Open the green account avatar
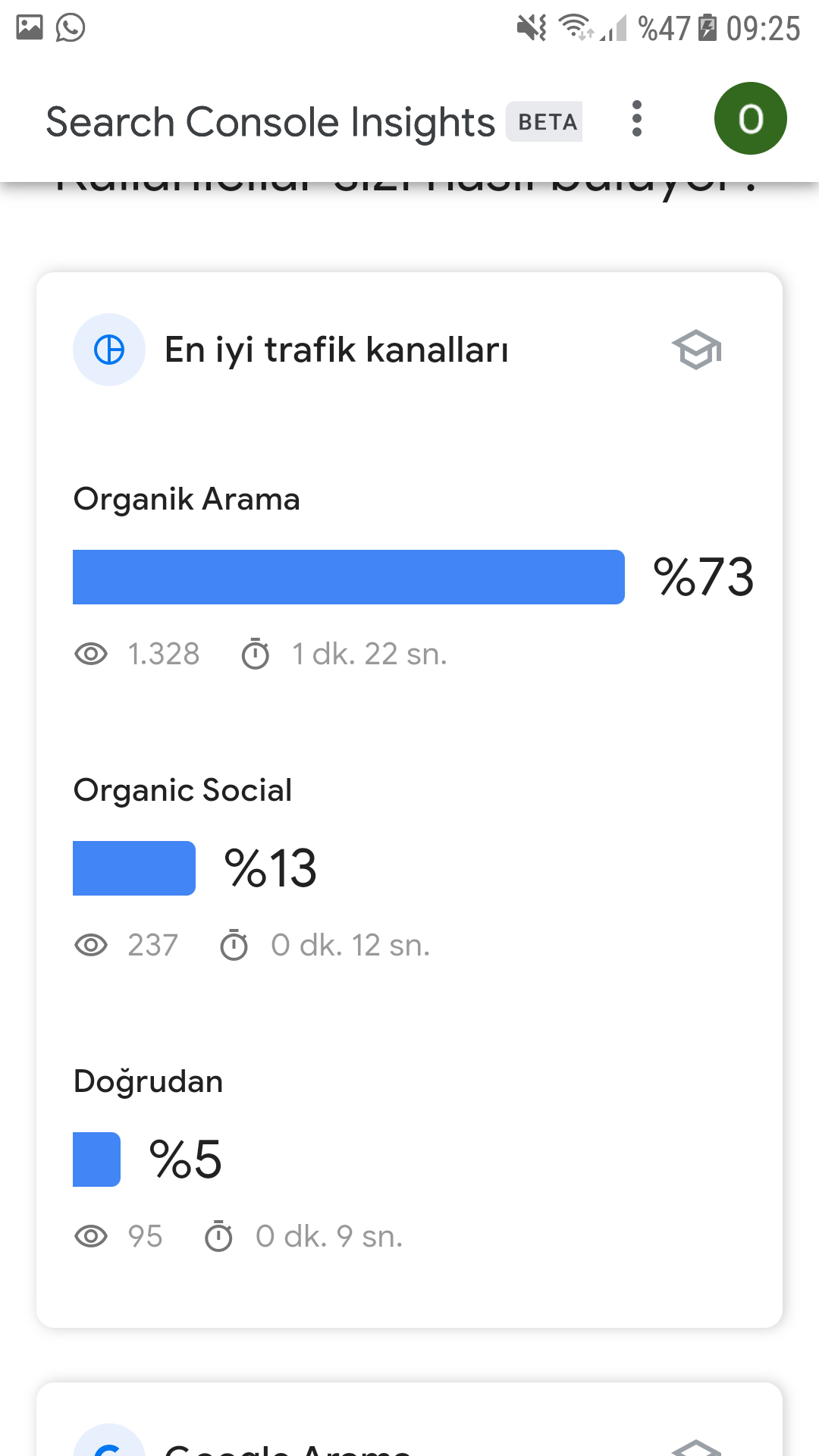819x1456 pixels. 750,119
